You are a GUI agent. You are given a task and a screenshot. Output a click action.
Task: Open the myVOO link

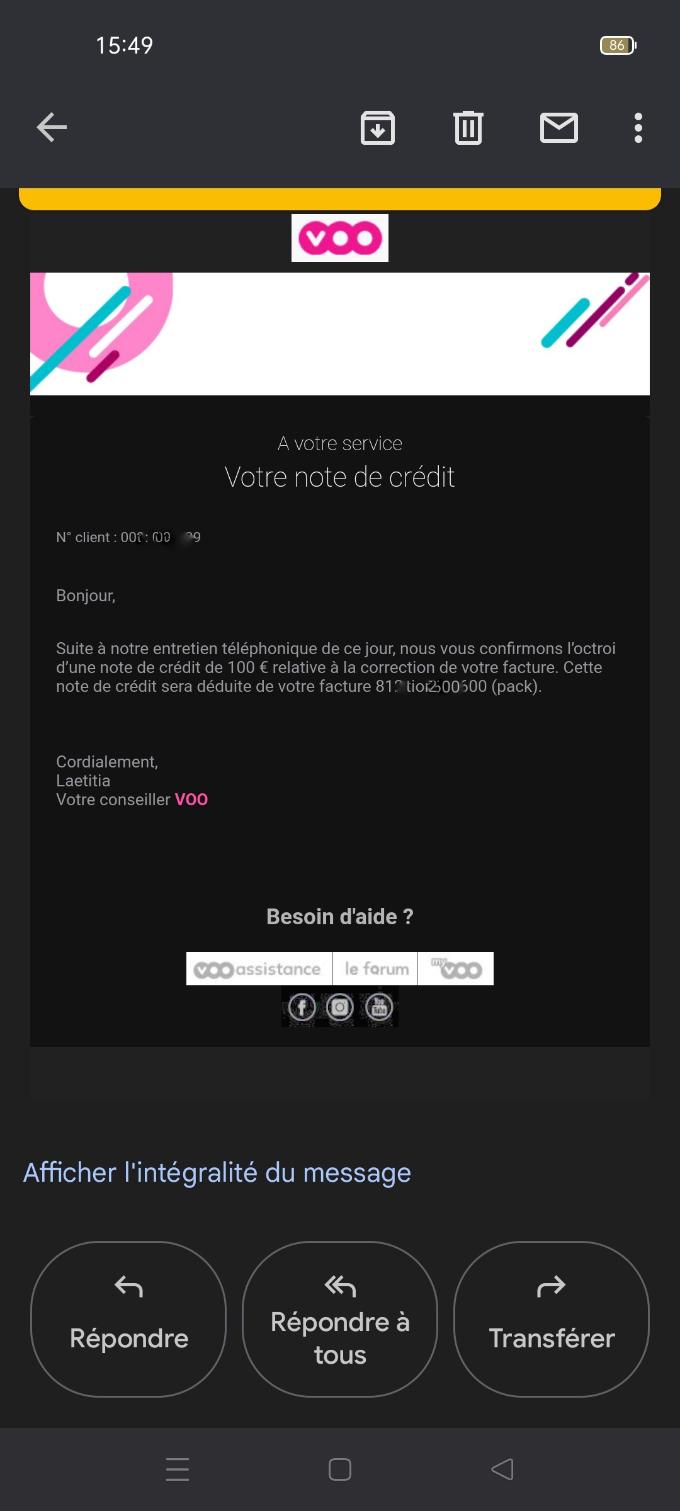[x=456, y=969]
